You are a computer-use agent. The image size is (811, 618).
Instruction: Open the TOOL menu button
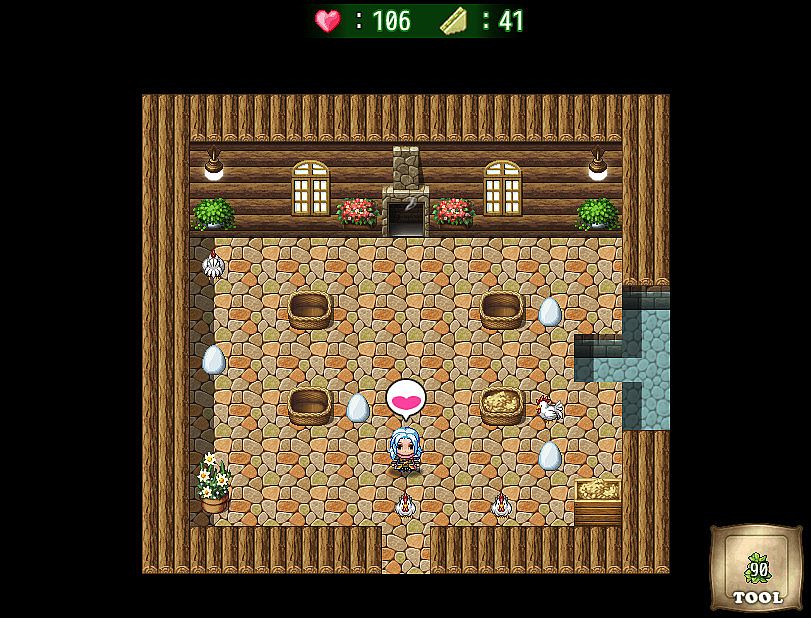point(757,569)
